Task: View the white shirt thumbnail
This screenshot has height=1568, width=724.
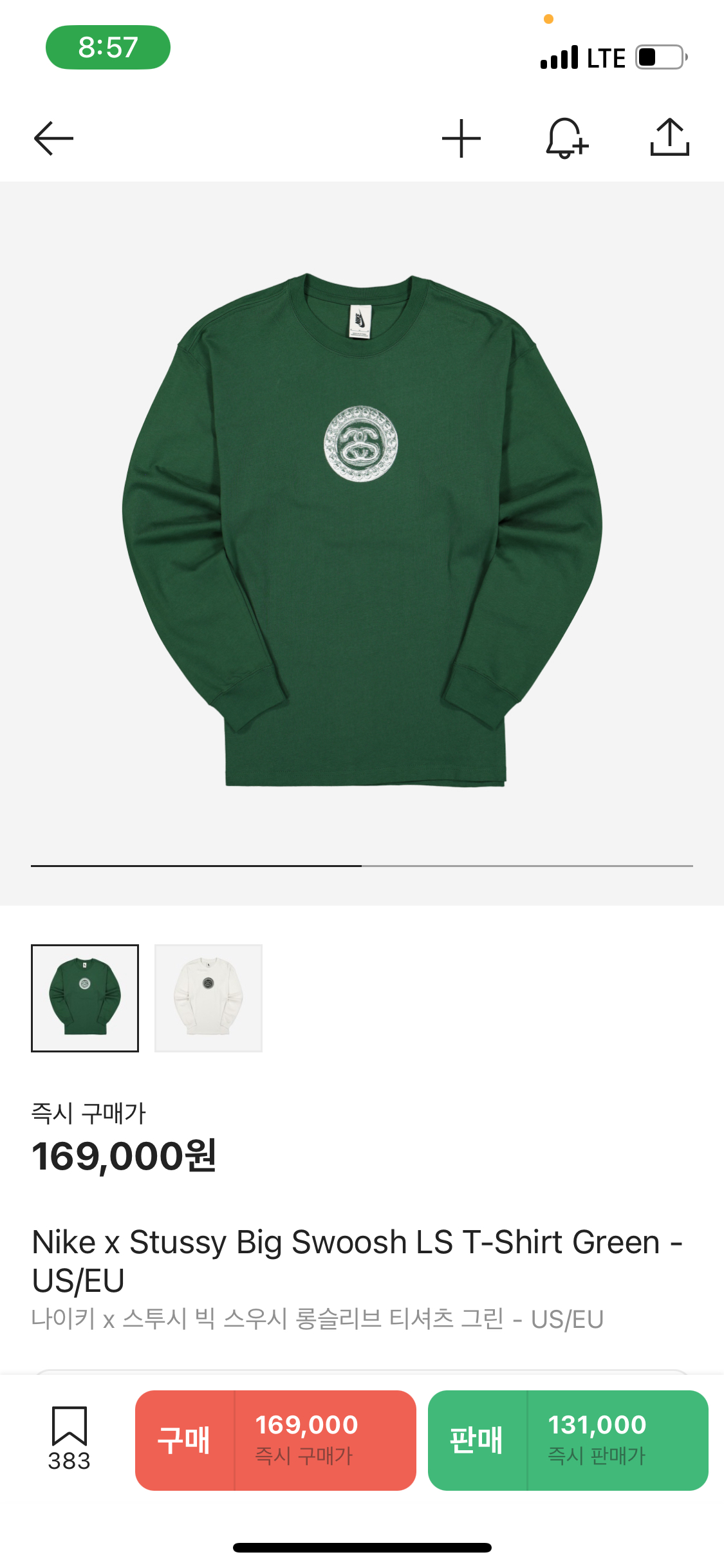Action: (209, 998)
